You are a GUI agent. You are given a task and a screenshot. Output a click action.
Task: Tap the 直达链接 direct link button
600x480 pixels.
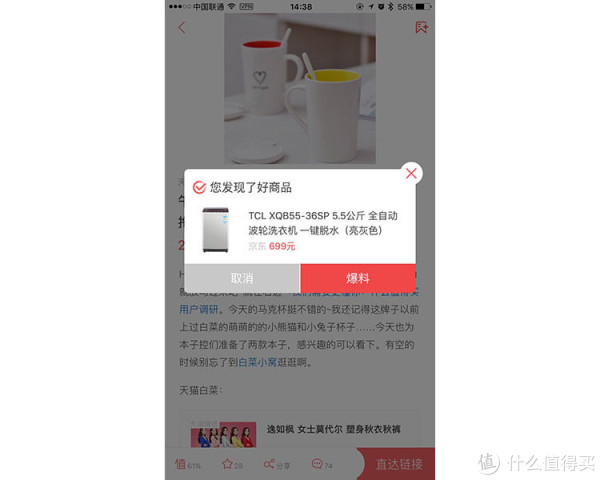point(398,464)
